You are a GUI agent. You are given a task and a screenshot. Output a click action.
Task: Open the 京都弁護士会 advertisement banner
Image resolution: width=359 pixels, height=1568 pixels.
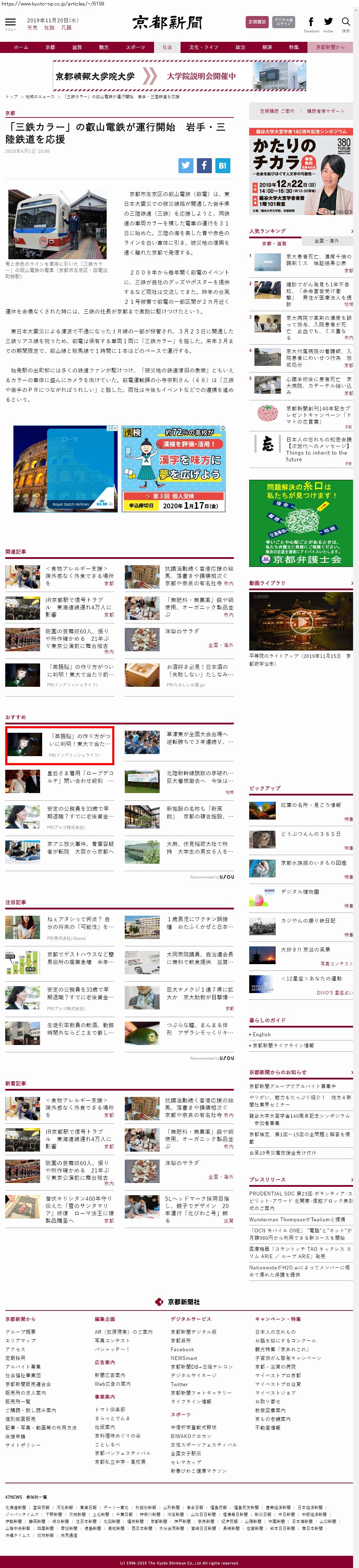pyautogui.click(x=300, y=523)
